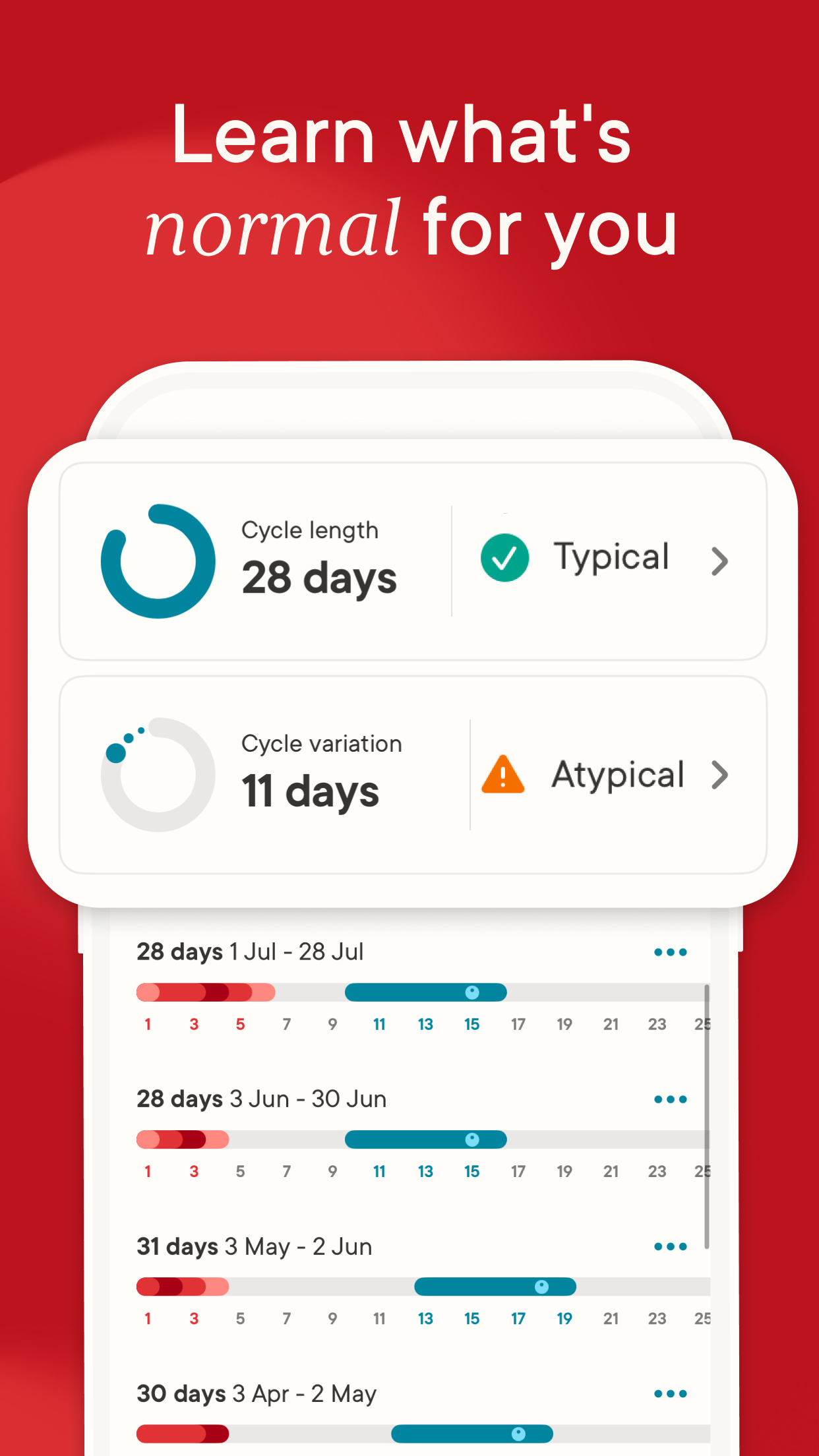
Task: Click the Cycle length 28 days label
Action: [318, 557]
